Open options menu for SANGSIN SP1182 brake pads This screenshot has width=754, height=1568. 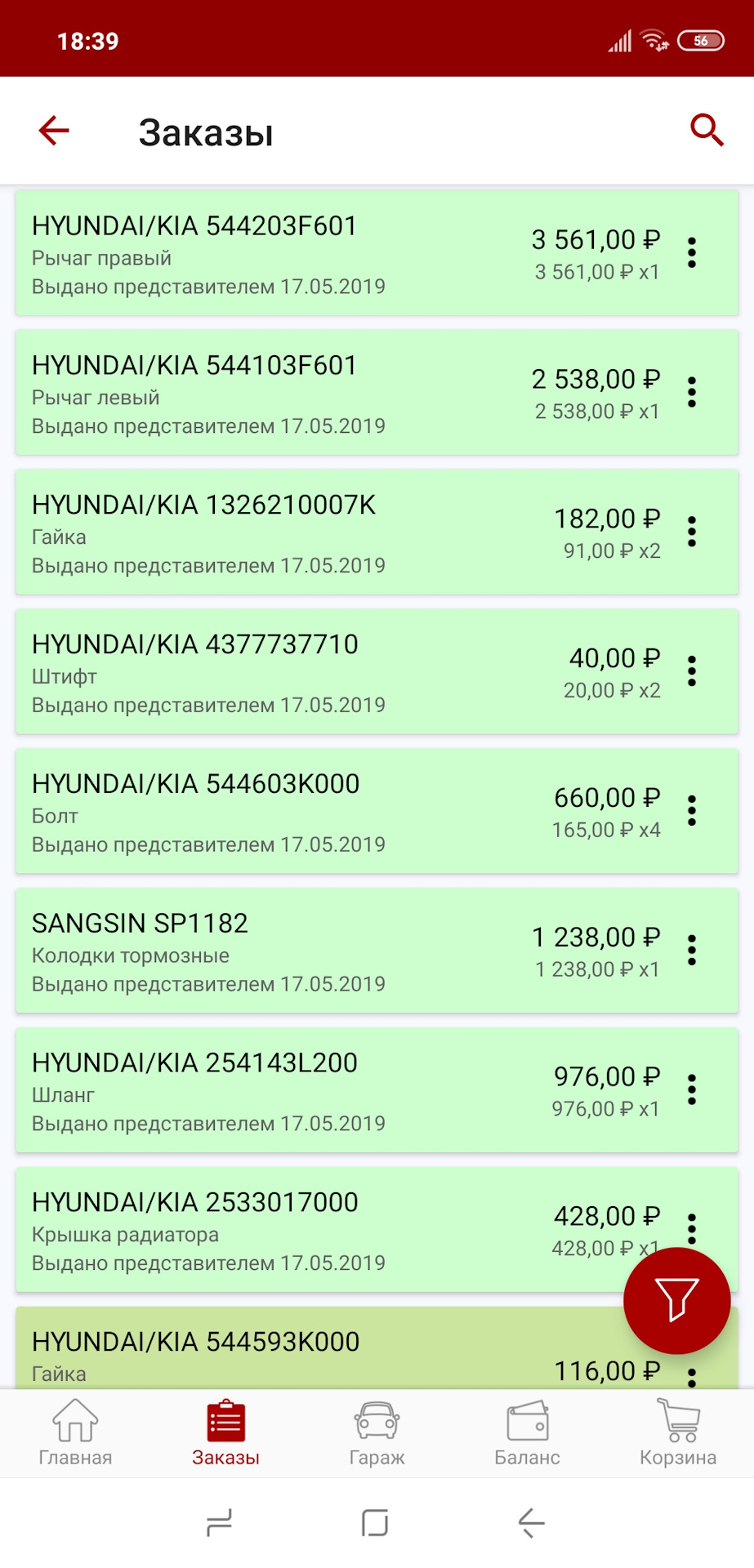pos(692,951)
